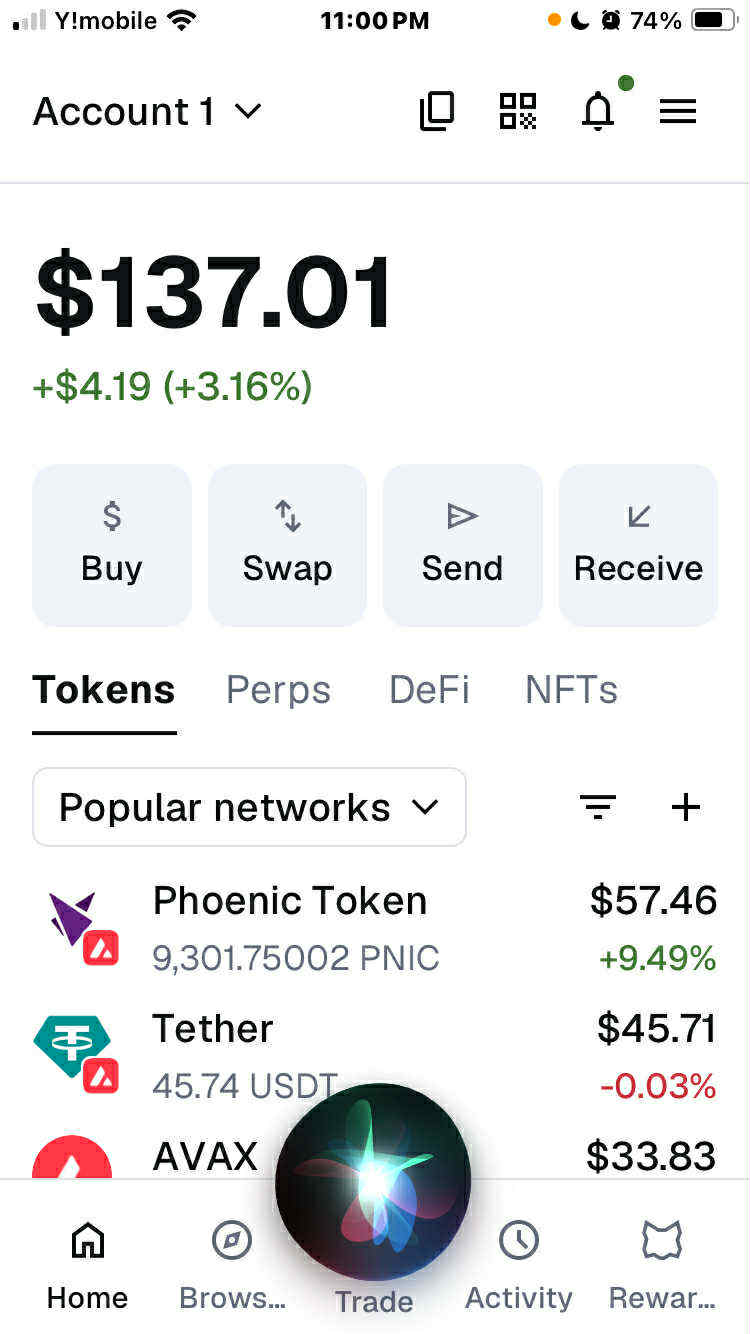750x1334 pixels.
Task: Open the hamburger menu
Action: tap(678, 111)
